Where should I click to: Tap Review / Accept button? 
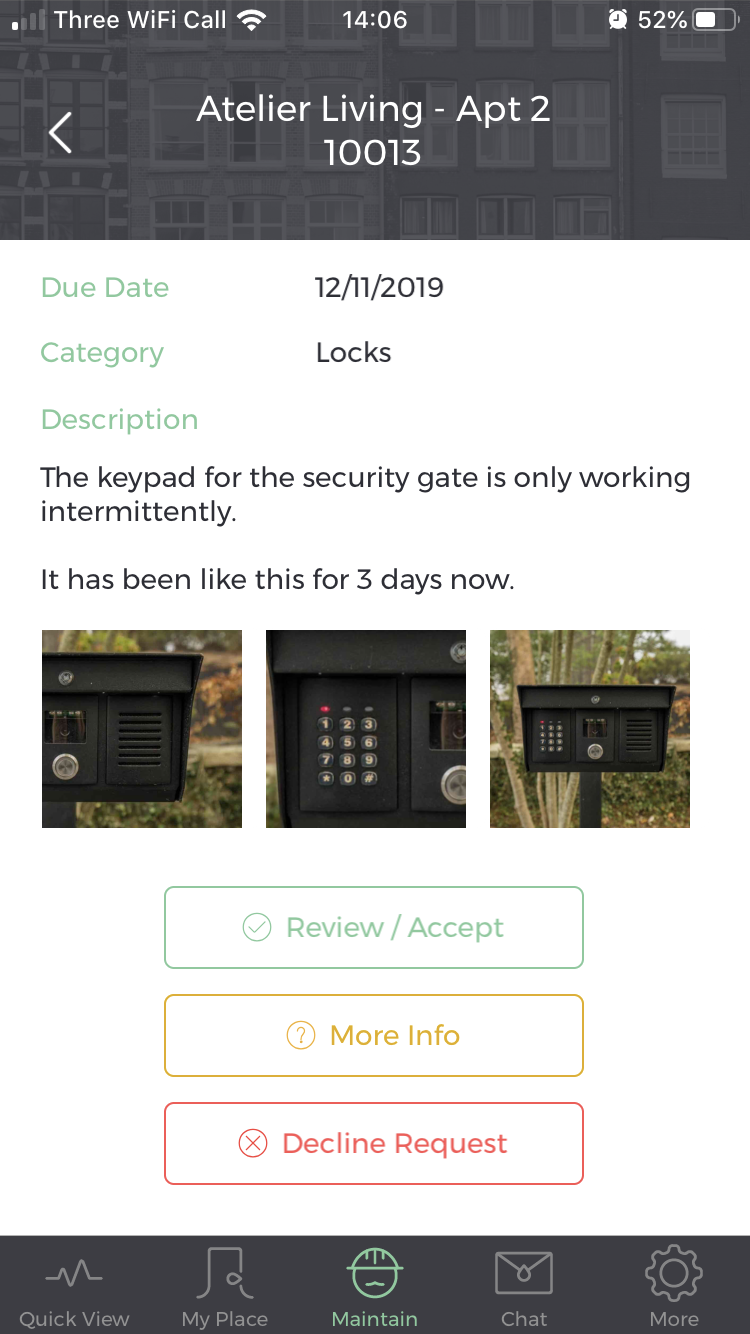tap(374, 928)
